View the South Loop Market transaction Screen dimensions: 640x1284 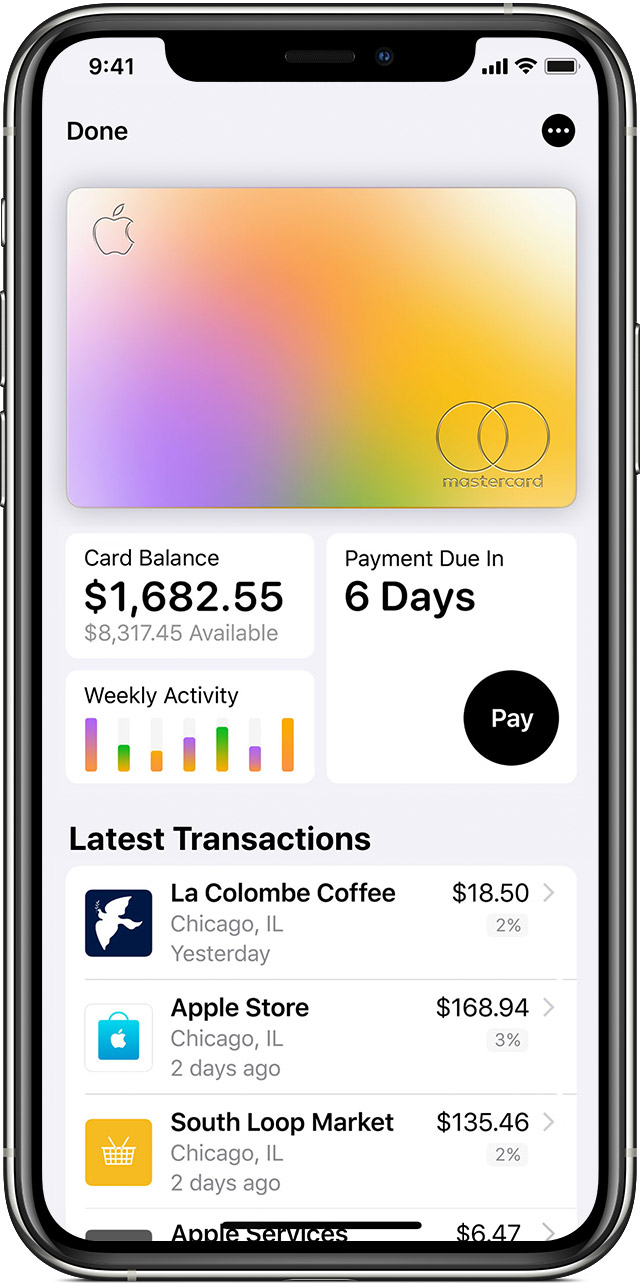(x=320, y=1152)
